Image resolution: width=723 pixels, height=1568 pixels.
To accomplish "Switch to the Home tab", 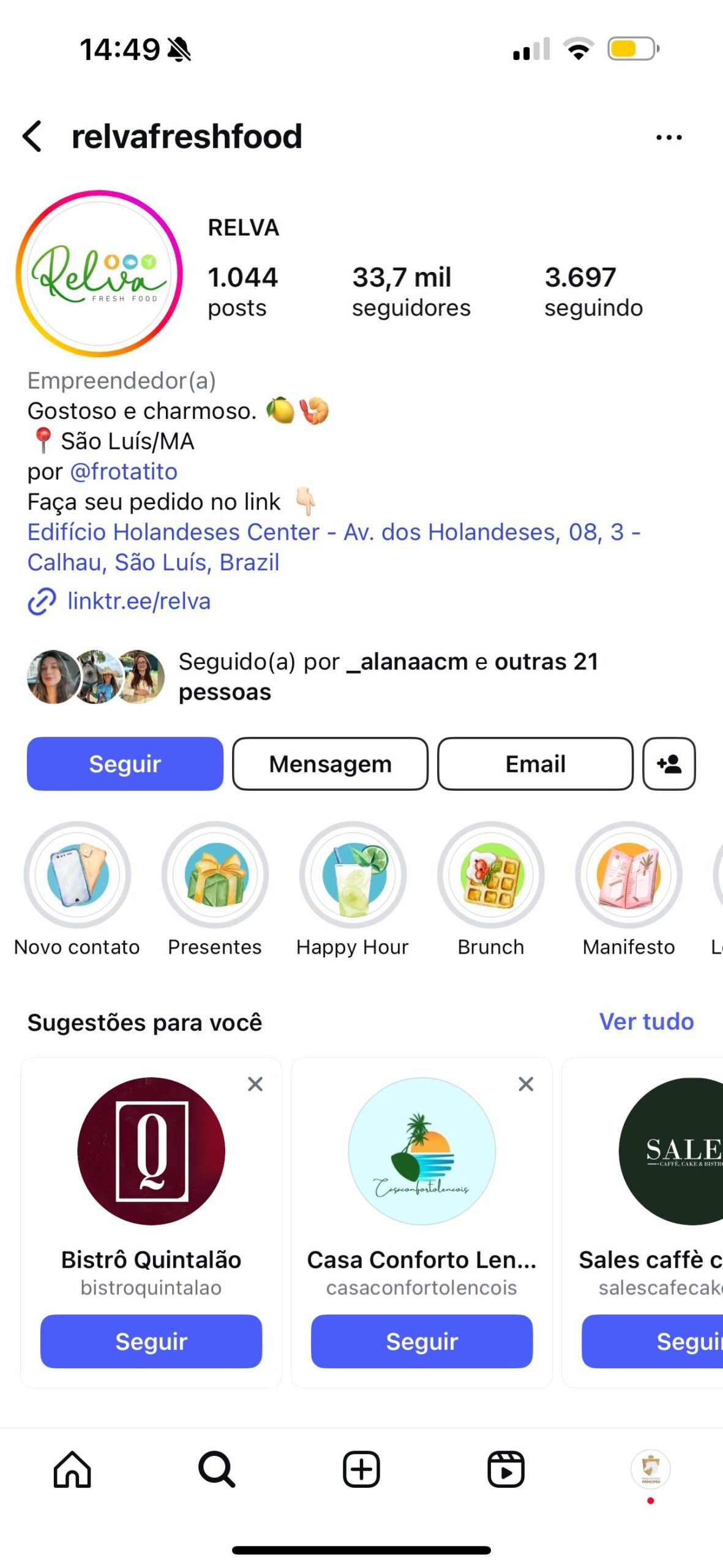I will coord(72,1469).
